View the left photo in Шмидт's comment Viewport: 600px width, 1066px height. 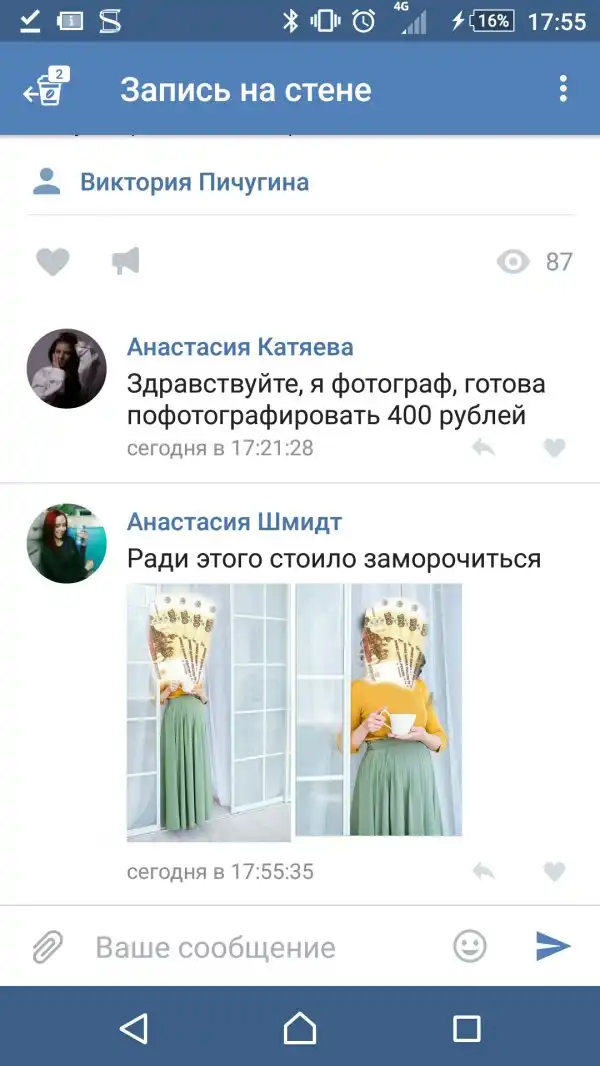pos(208,712)
